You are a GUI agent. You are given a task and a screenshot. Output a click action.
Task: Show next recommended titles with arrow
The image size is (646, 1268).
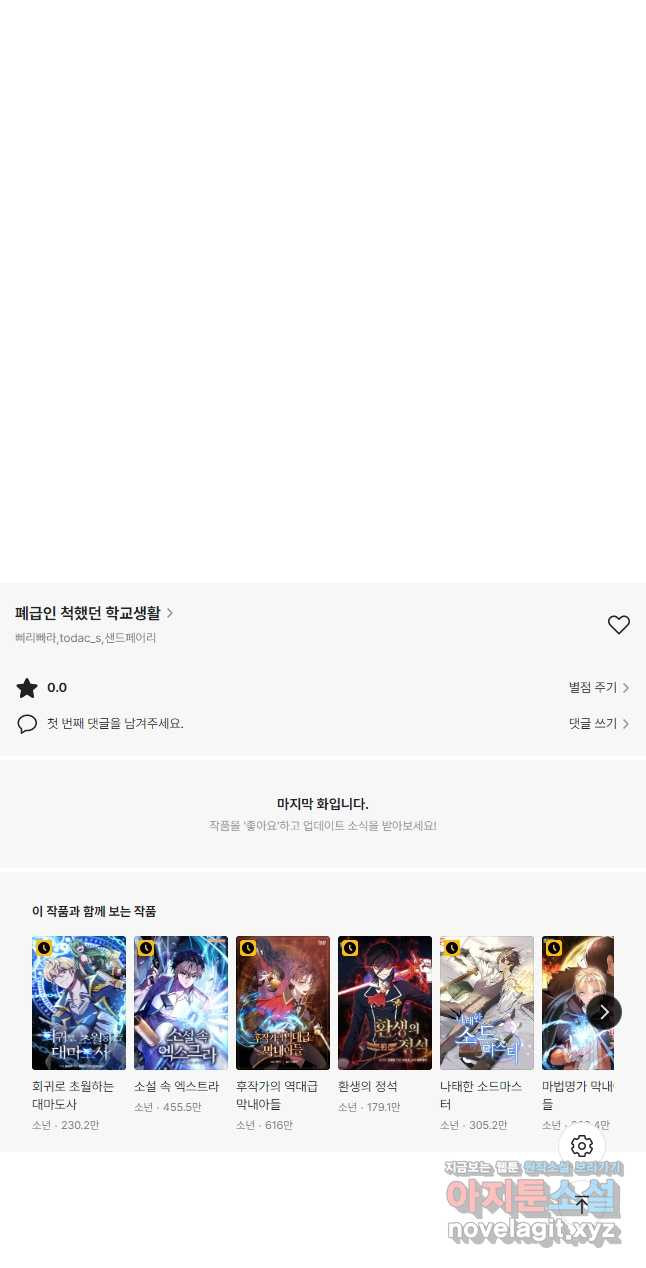604,1012
